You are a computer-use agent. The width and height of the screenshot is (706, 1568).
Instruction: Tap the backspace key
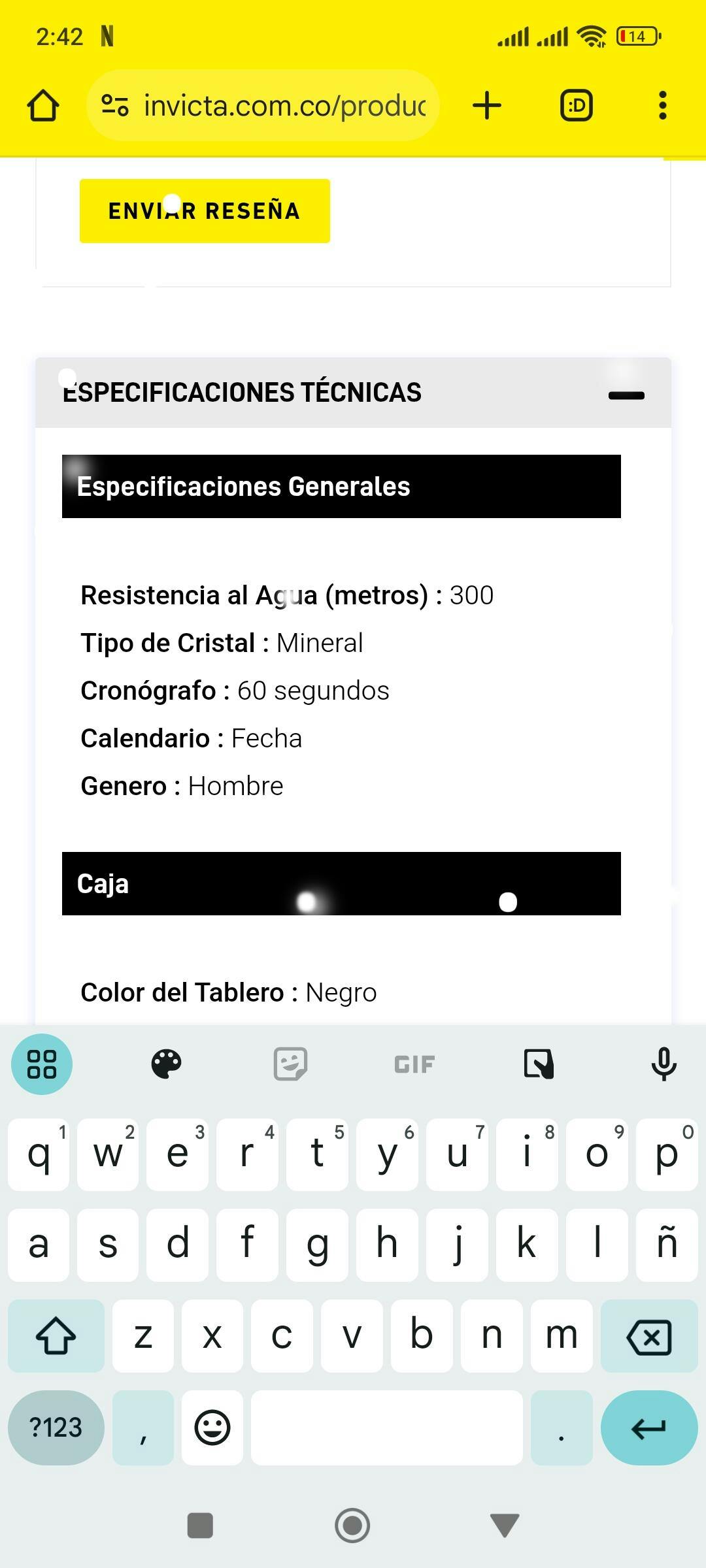[649, 1336]
